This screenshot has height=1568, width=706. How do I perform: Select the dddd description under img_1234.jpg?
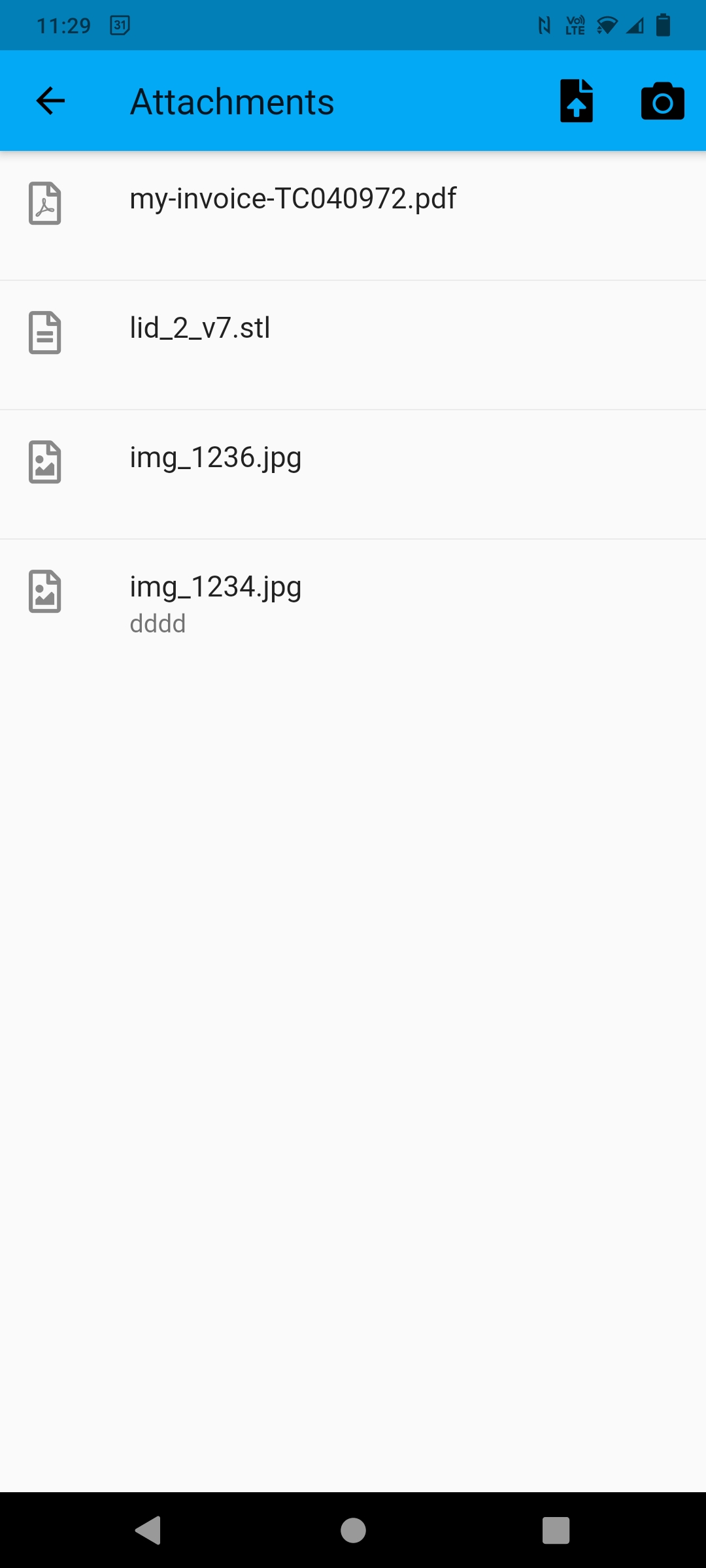pos(158,623)
